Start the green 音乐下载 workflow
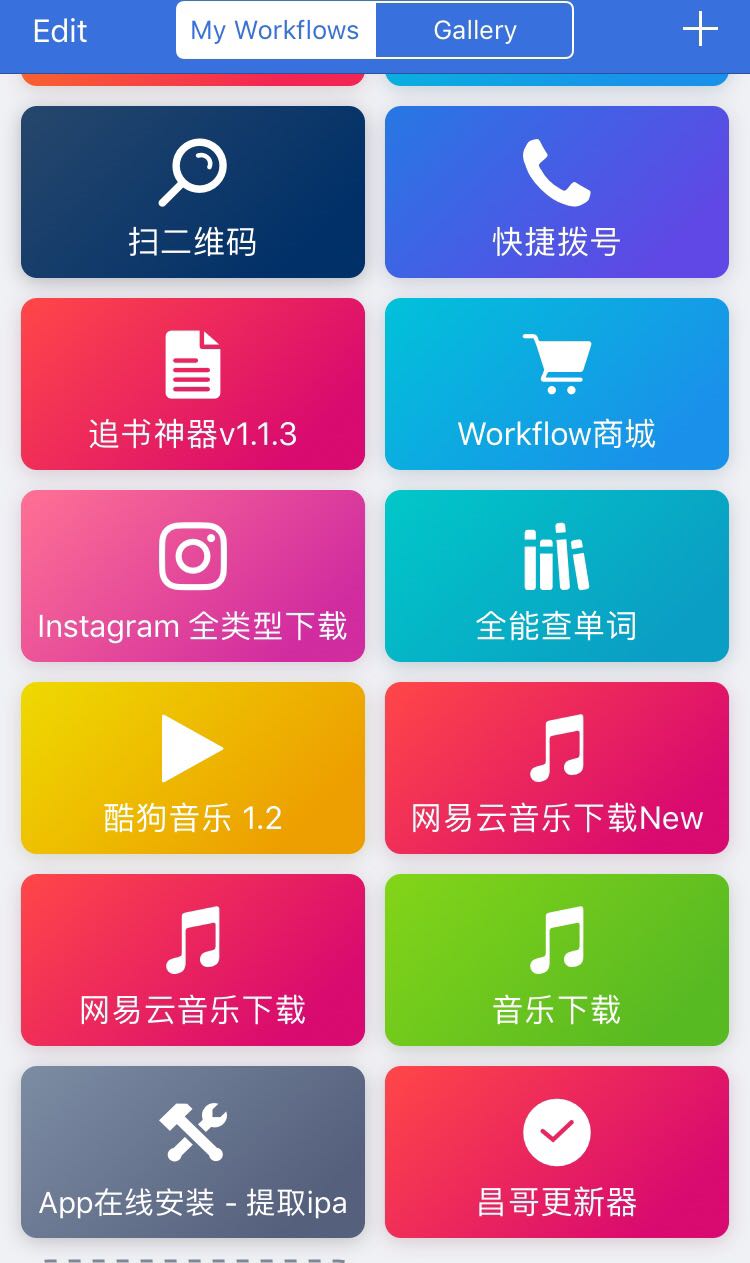The height and width of the screenshot is (1263, 750). (557, 960)
